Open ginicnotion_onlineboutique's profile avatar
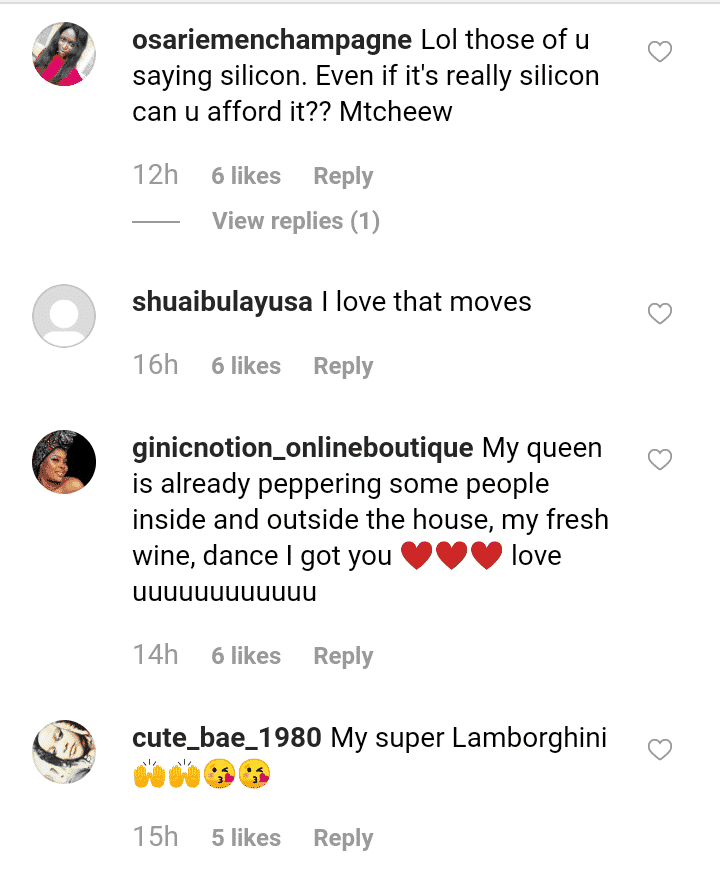This screenshot has width=720, height=874. coord(64,462)
